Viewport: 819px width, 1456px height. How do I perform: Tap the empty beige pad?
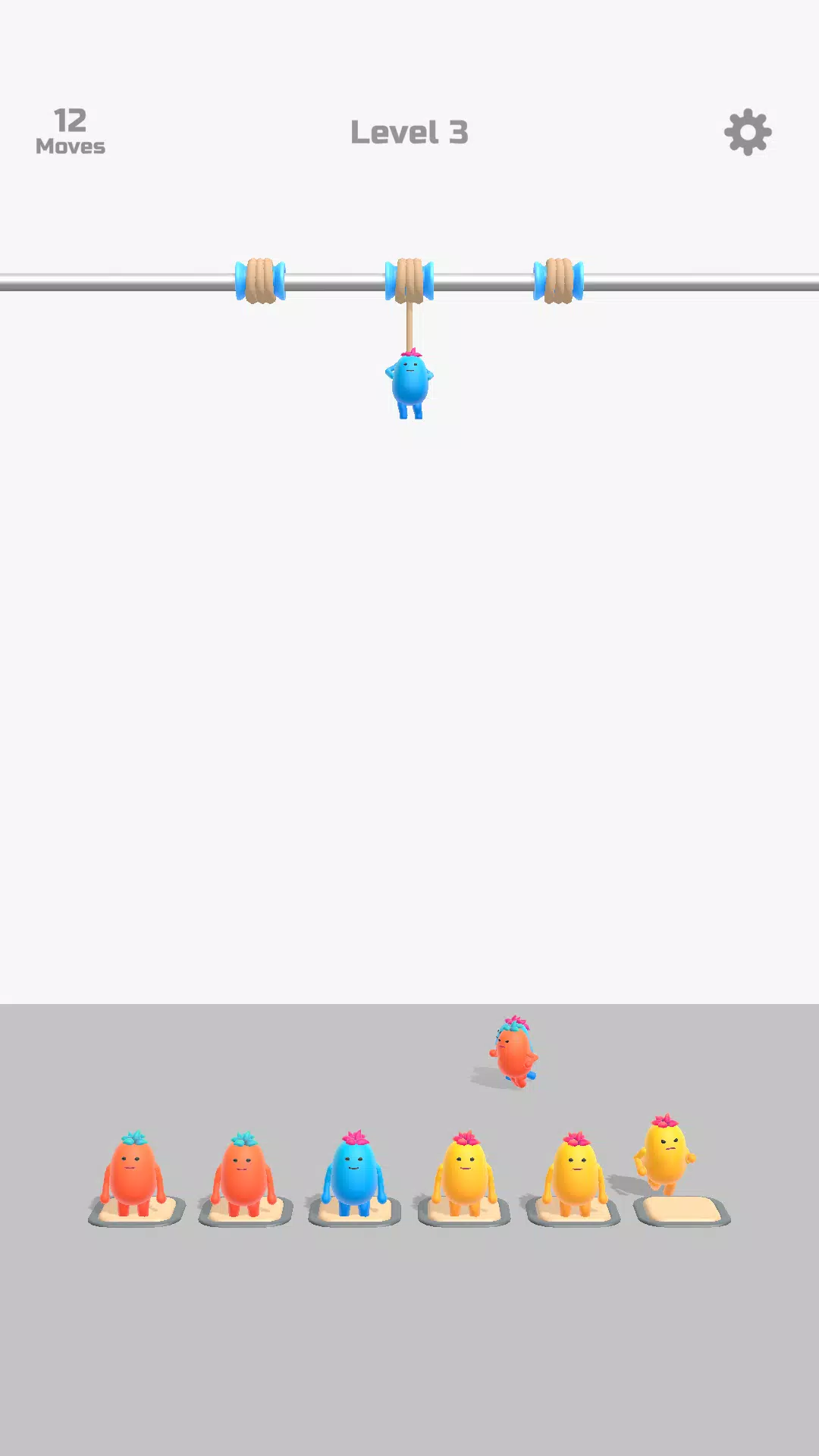point(682,1210)
